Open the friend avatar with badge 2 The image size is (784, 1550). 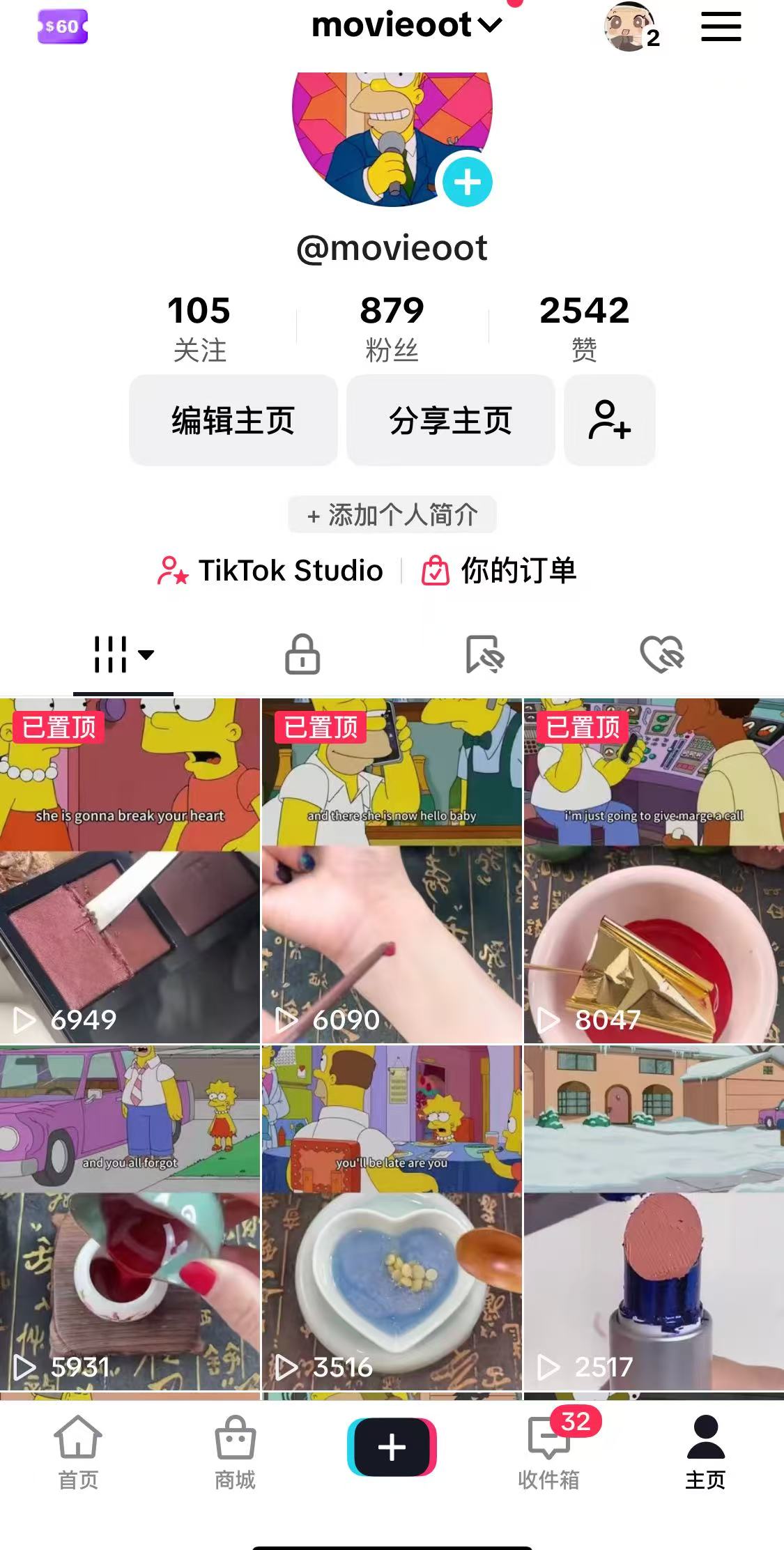click(x=629, y=26)
